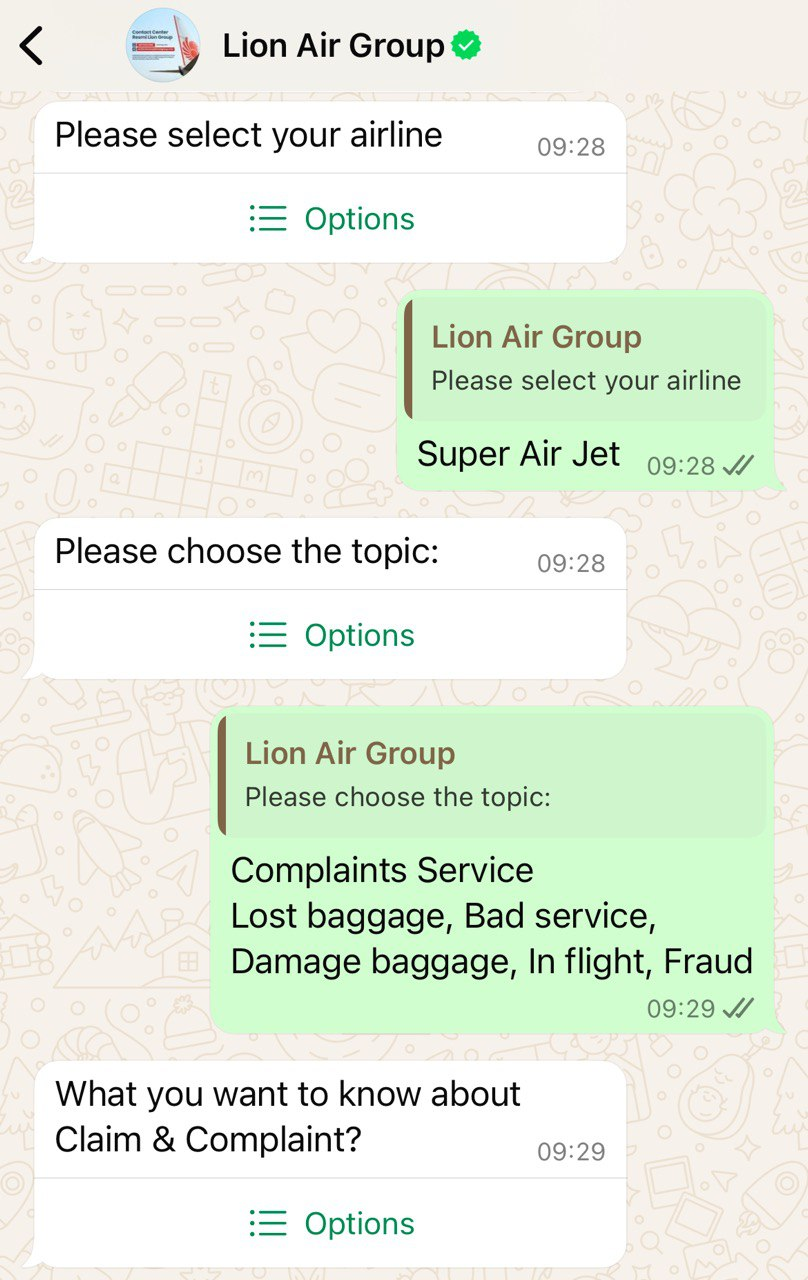Open Lion Air Group contact profile
This screenshot has width=808, height=1280.
pyautogui.click(x=333, y=46)
